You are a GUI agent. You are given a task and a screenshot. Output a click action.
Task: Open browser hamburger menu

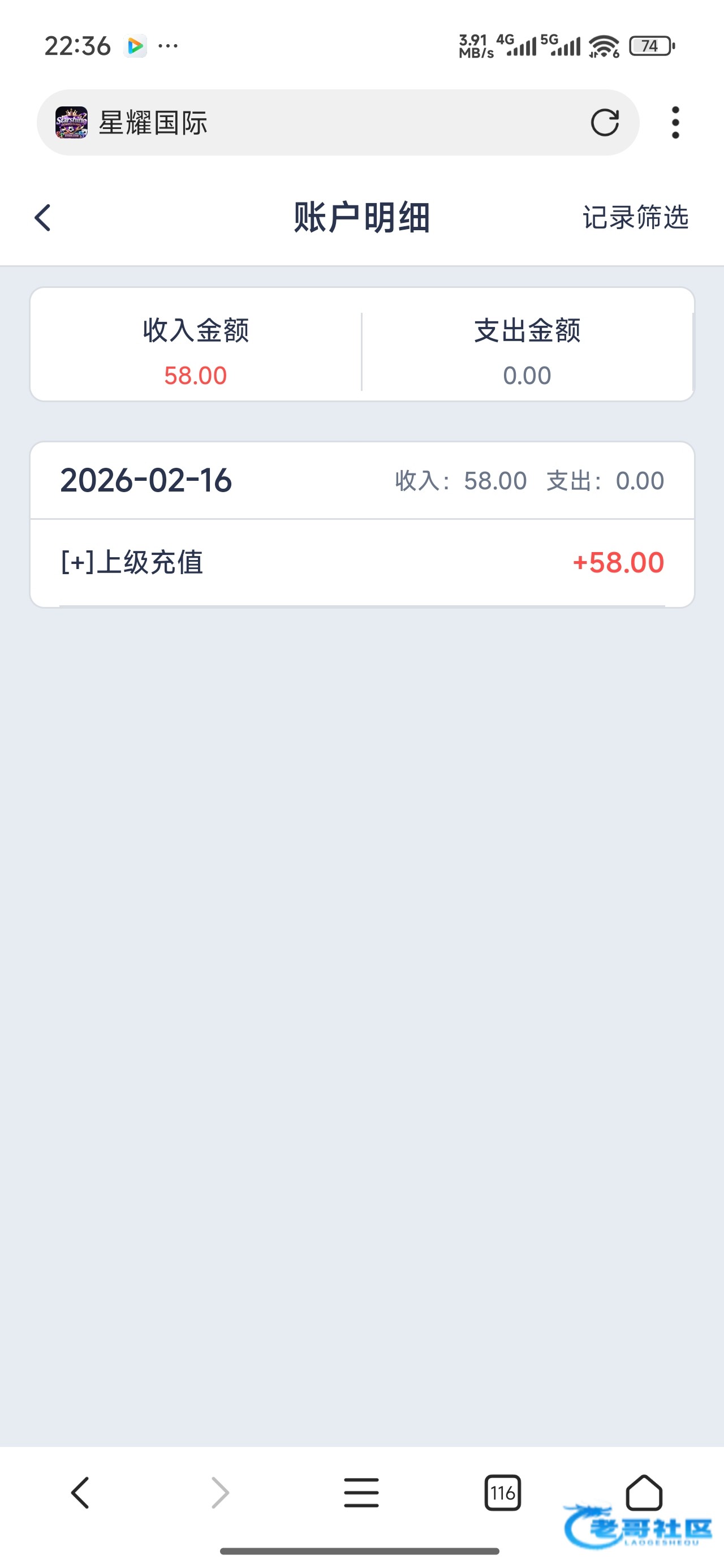361,1493
